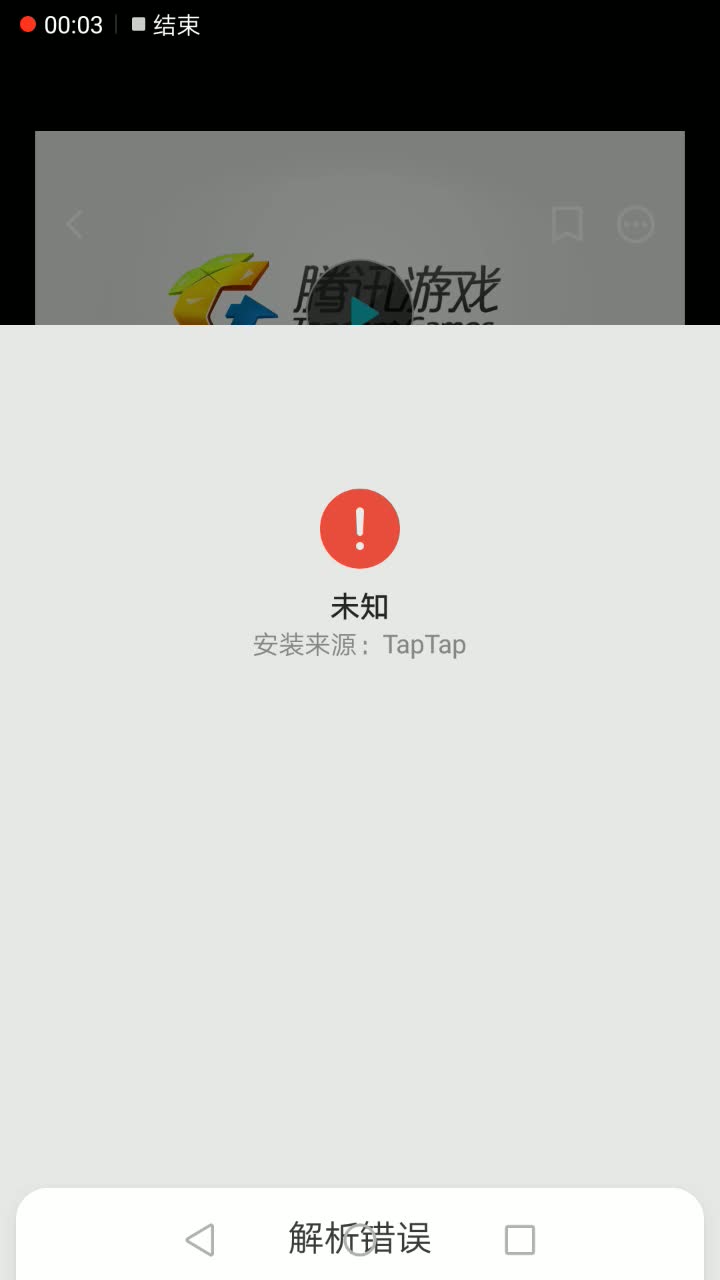Go back using the system back triangle
The height and width of the screenshot is (1280, 720).
[x=199, y=1240]
